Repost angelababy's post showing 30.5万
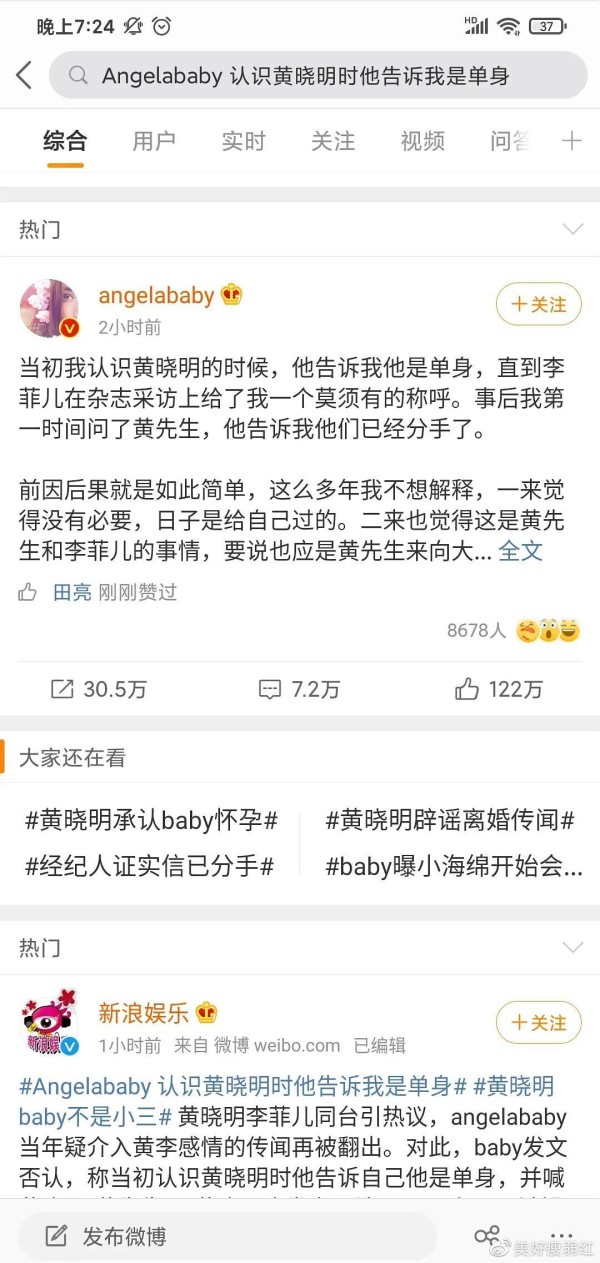Image resolution: width=600 pixels, height=1263 pixels. [x=98, y=689]
